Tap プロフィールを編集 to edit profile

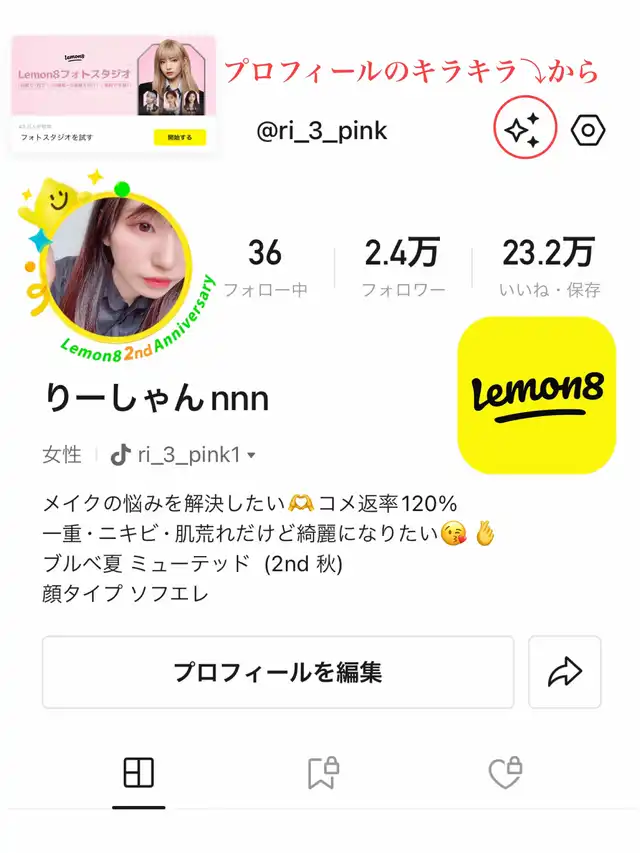[277, 672]
